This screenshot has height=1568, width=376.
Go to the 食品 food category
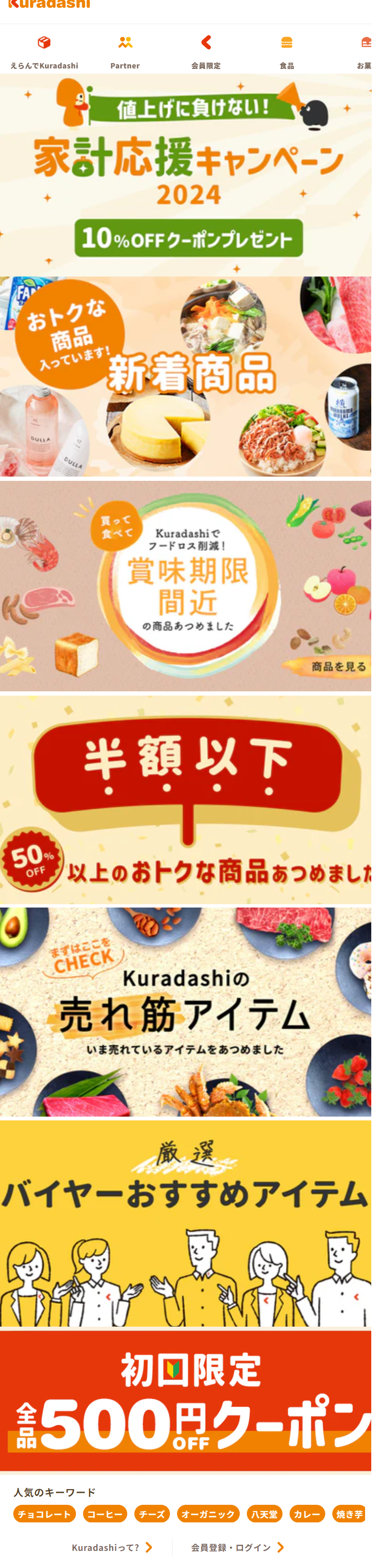coord(287,51)
